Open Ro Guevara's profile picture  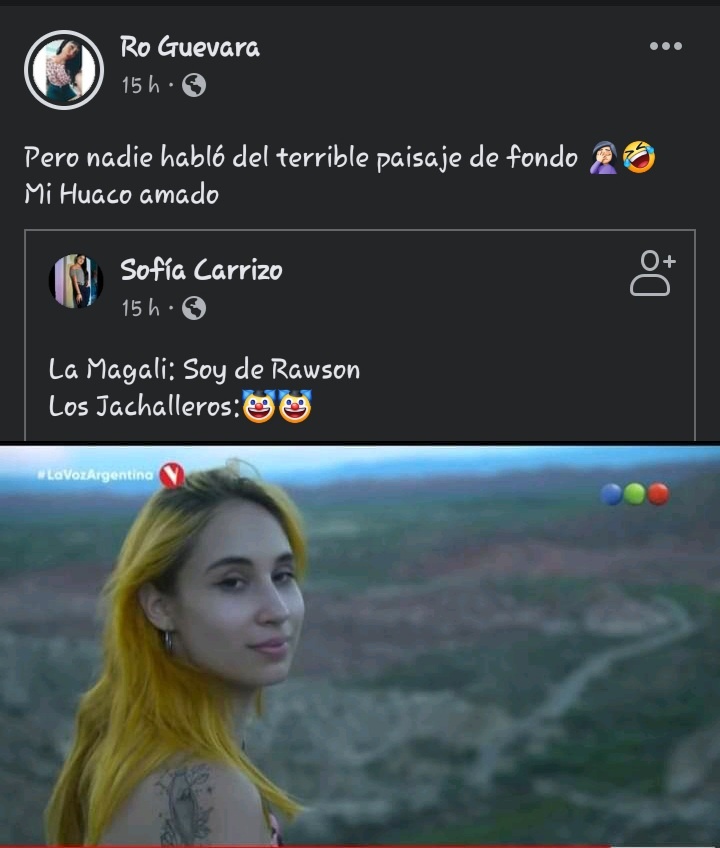tap(64, 70)
